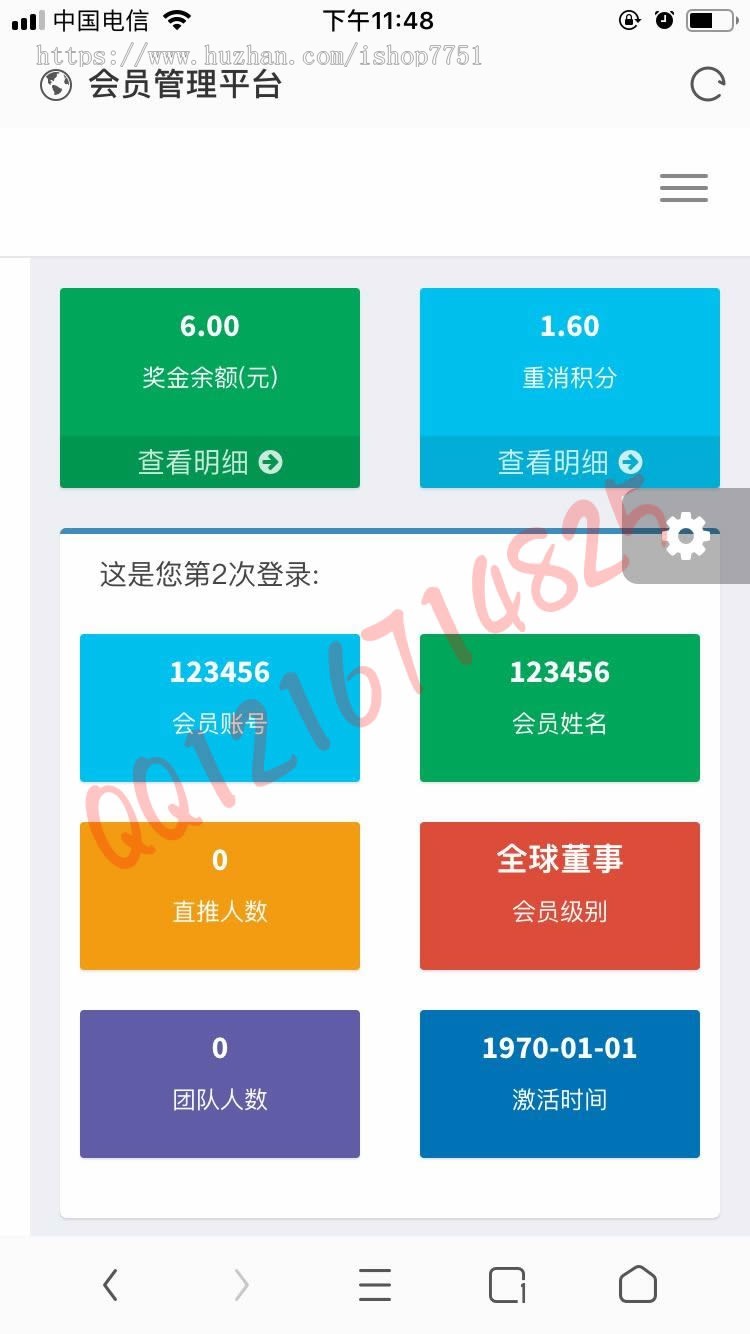Refresh the page with the reload icon
The height and width of the screenshot is (1334, 750).
(708, 86)
